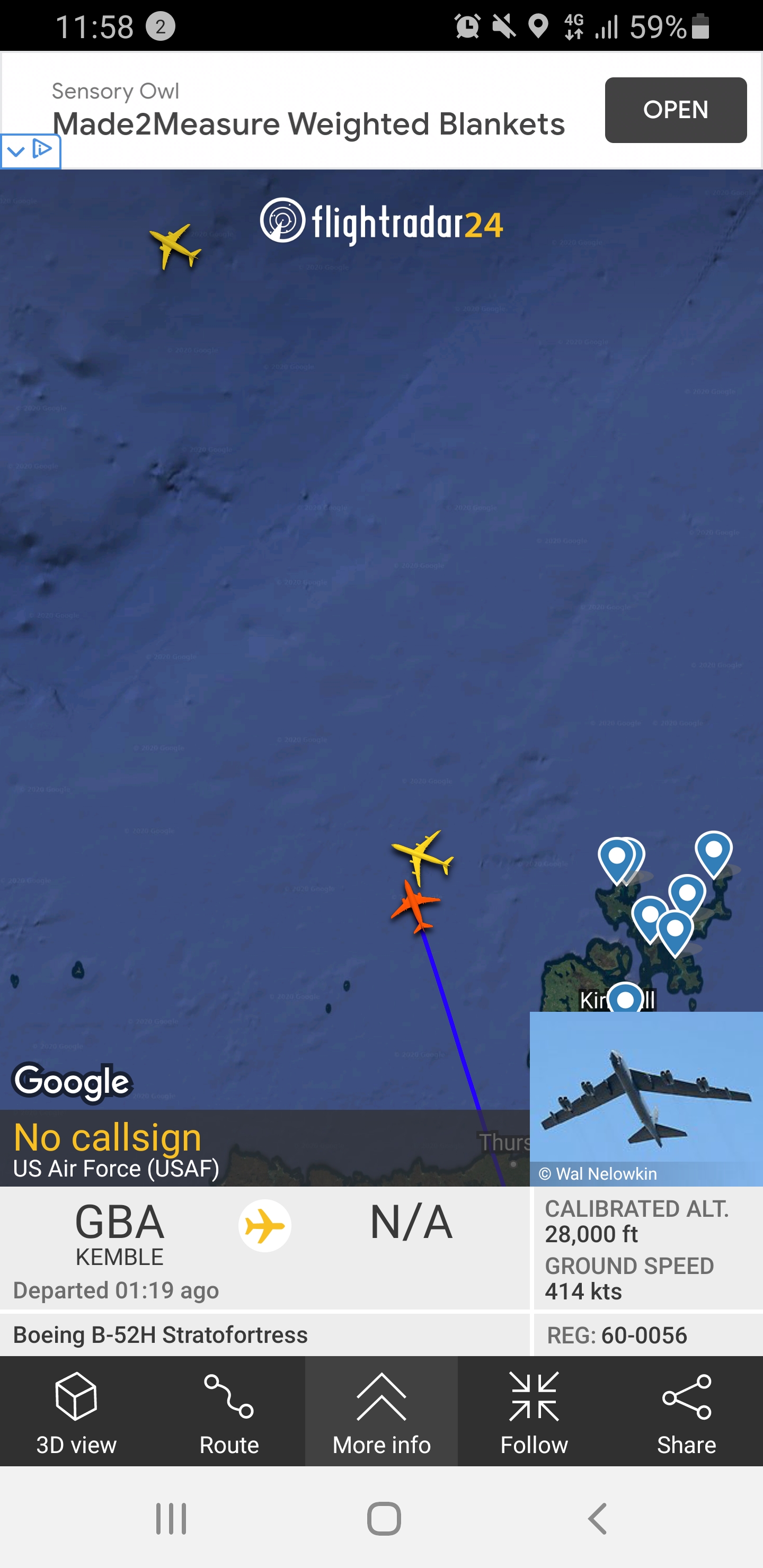View the B-52 aircraft photo
The image size is (763, 1568).
click(x=645, y=1093)
